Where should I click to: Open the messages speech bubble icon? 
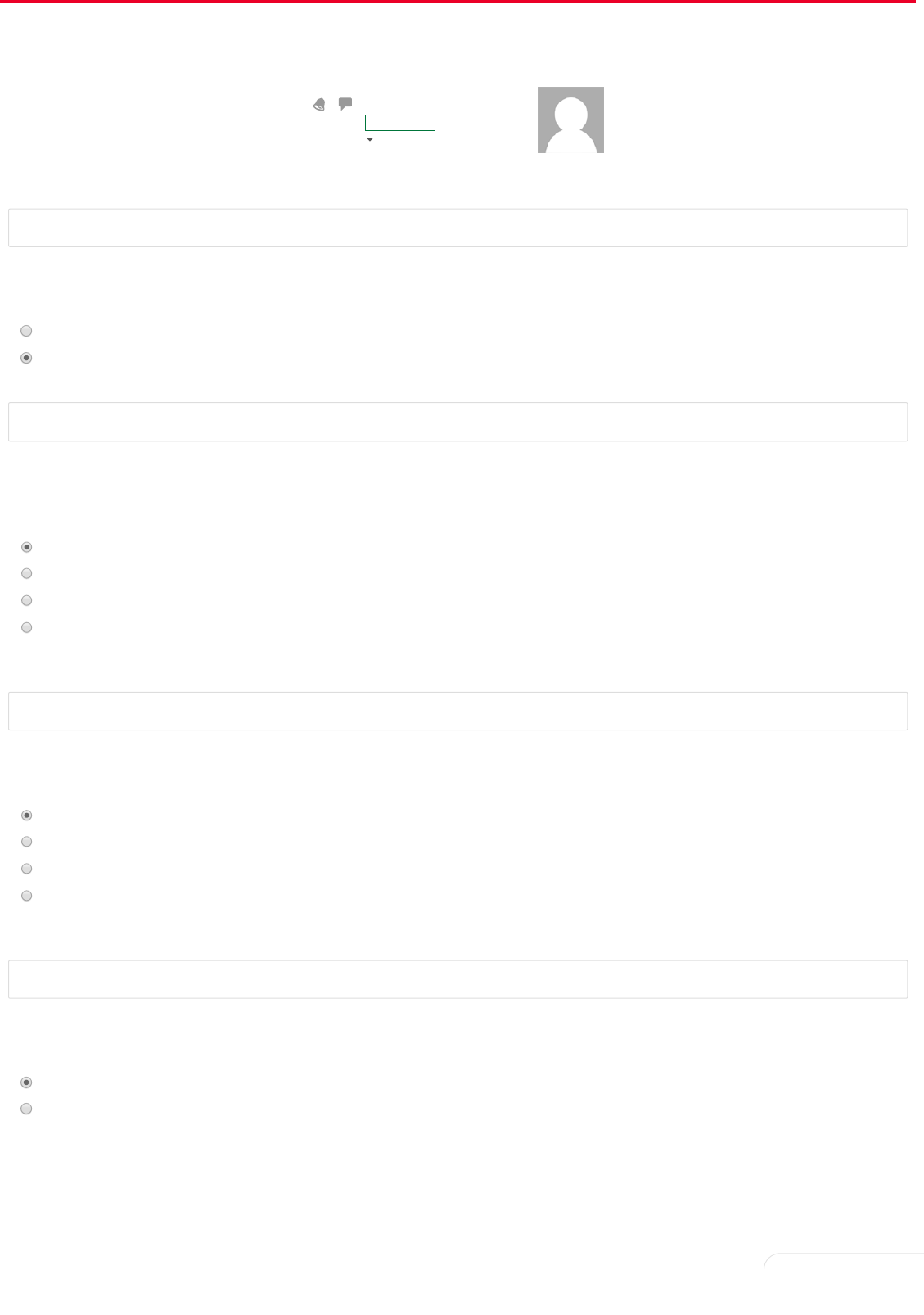(x=345, y=104)
